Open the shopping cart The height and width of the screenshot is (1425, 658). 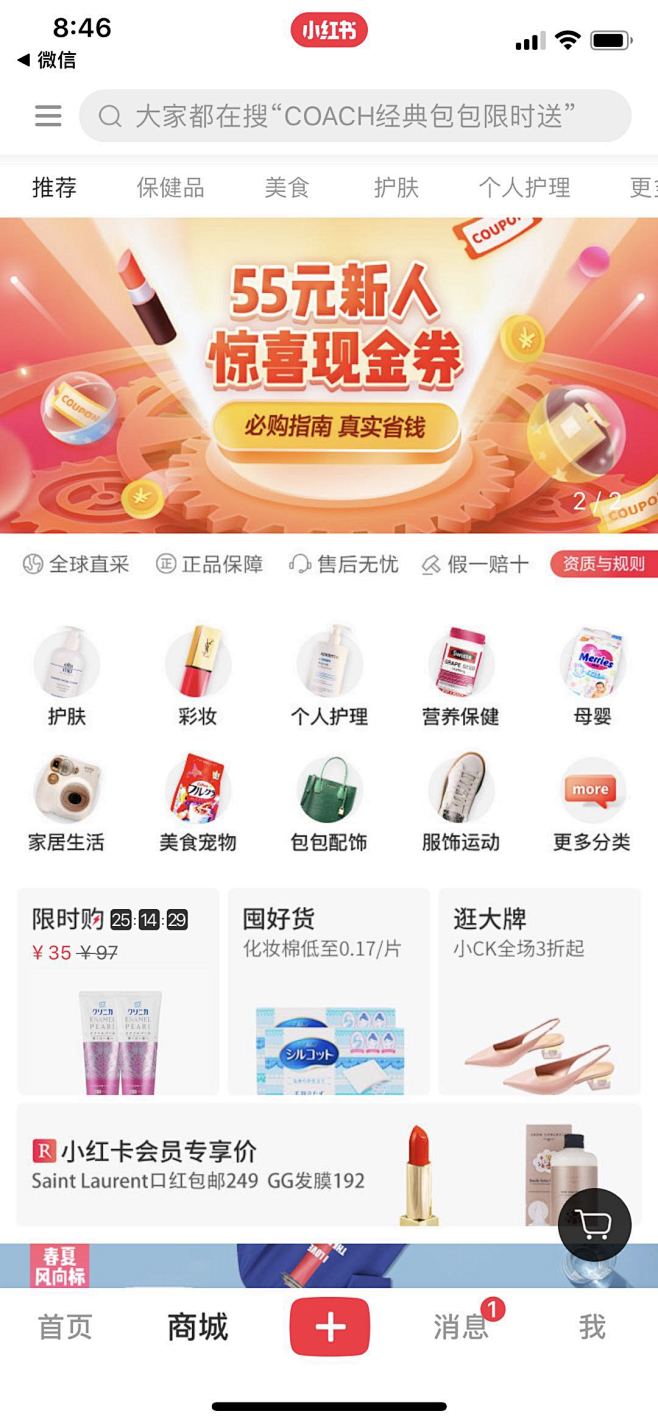tap(594, 1224)
